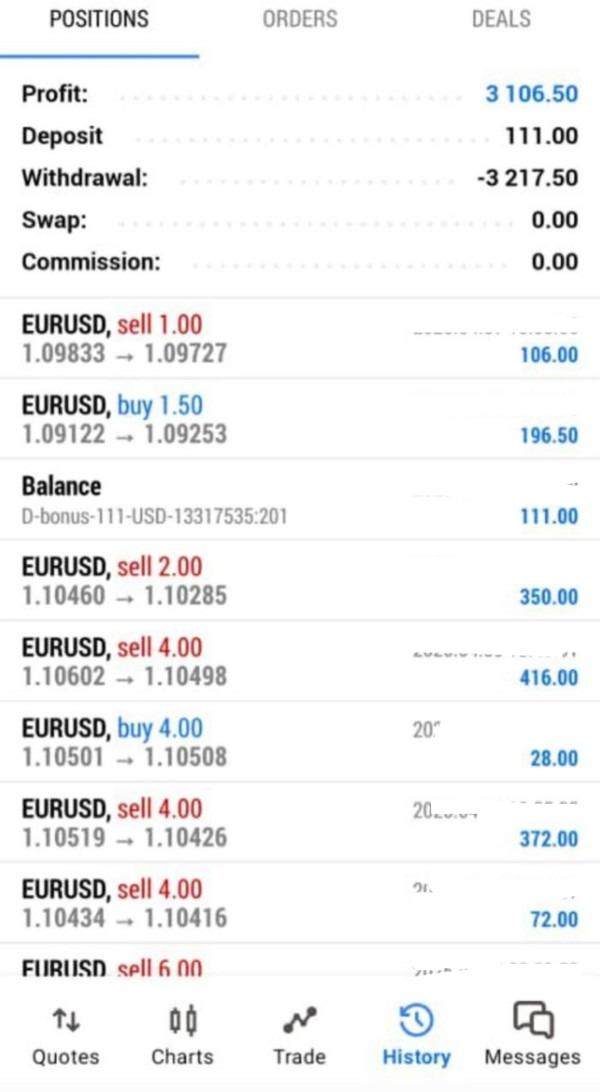The width and height of the screenshot is (600, 1092).
Task: Expand EURUSD buy 4.00 position details
Action: (x=300, y=743)
